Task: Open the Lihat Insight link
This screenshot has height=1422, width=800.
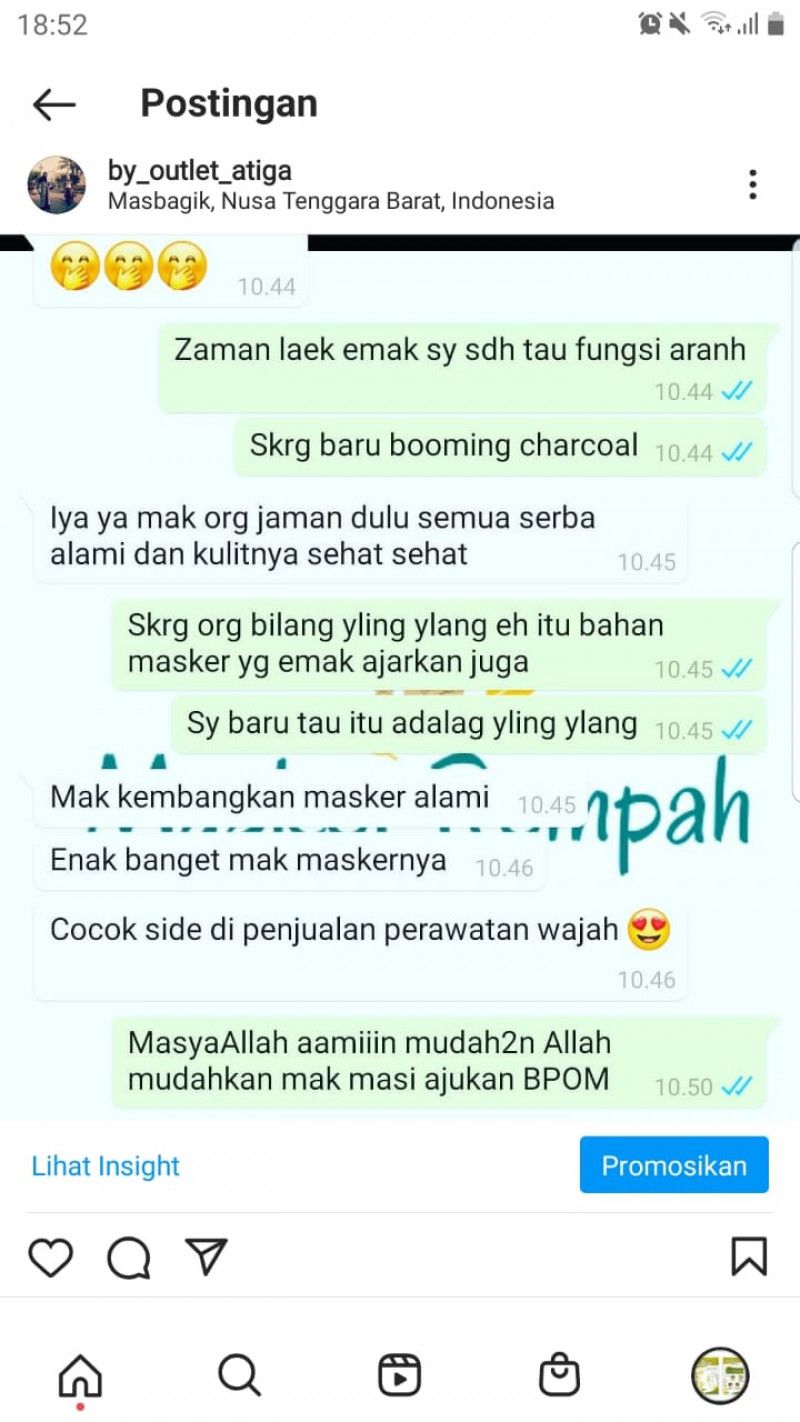Action: click(x=106, y=1166)
